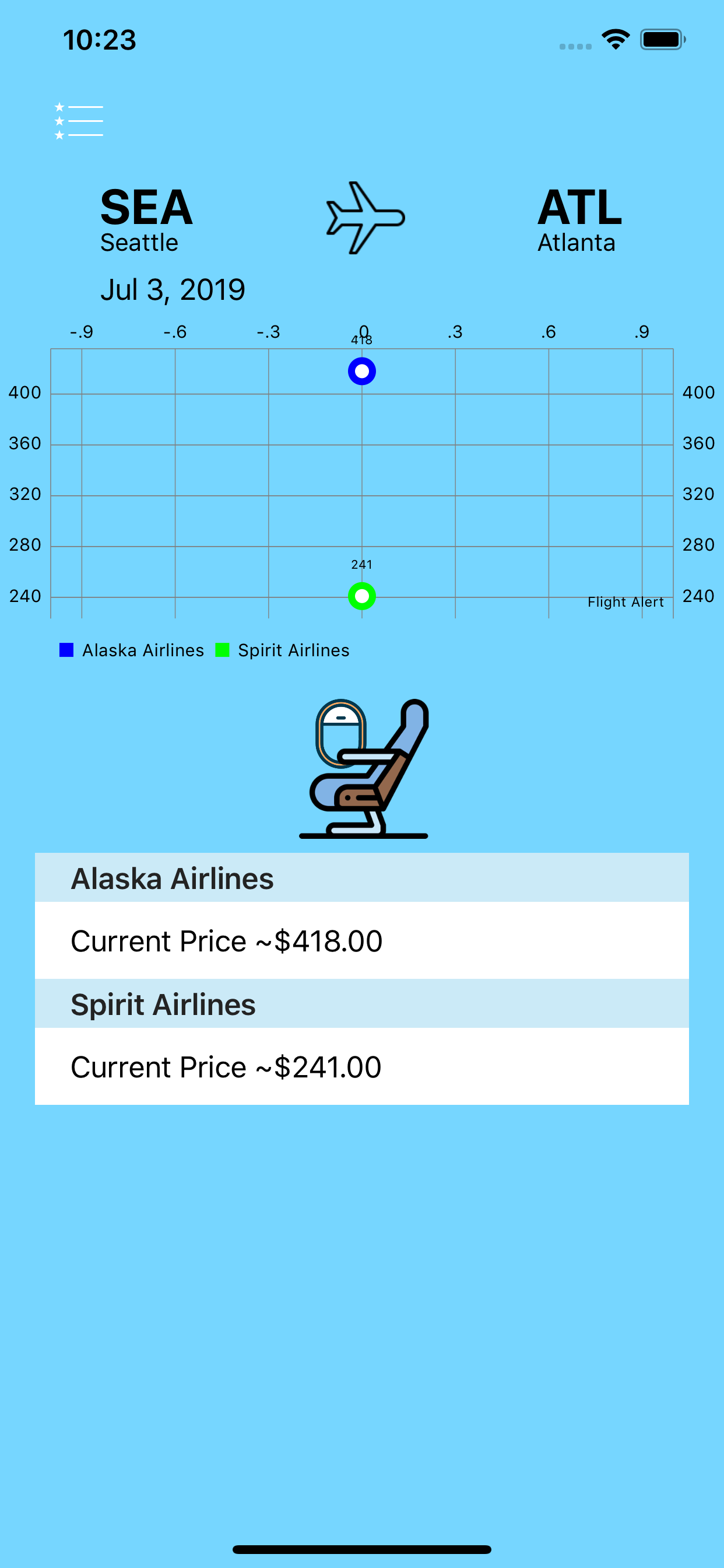The width and height of the screenshot is (724, 1568).
Task: Click the Wi-Fi icon in the status bar
Action: tap(615, 38)
